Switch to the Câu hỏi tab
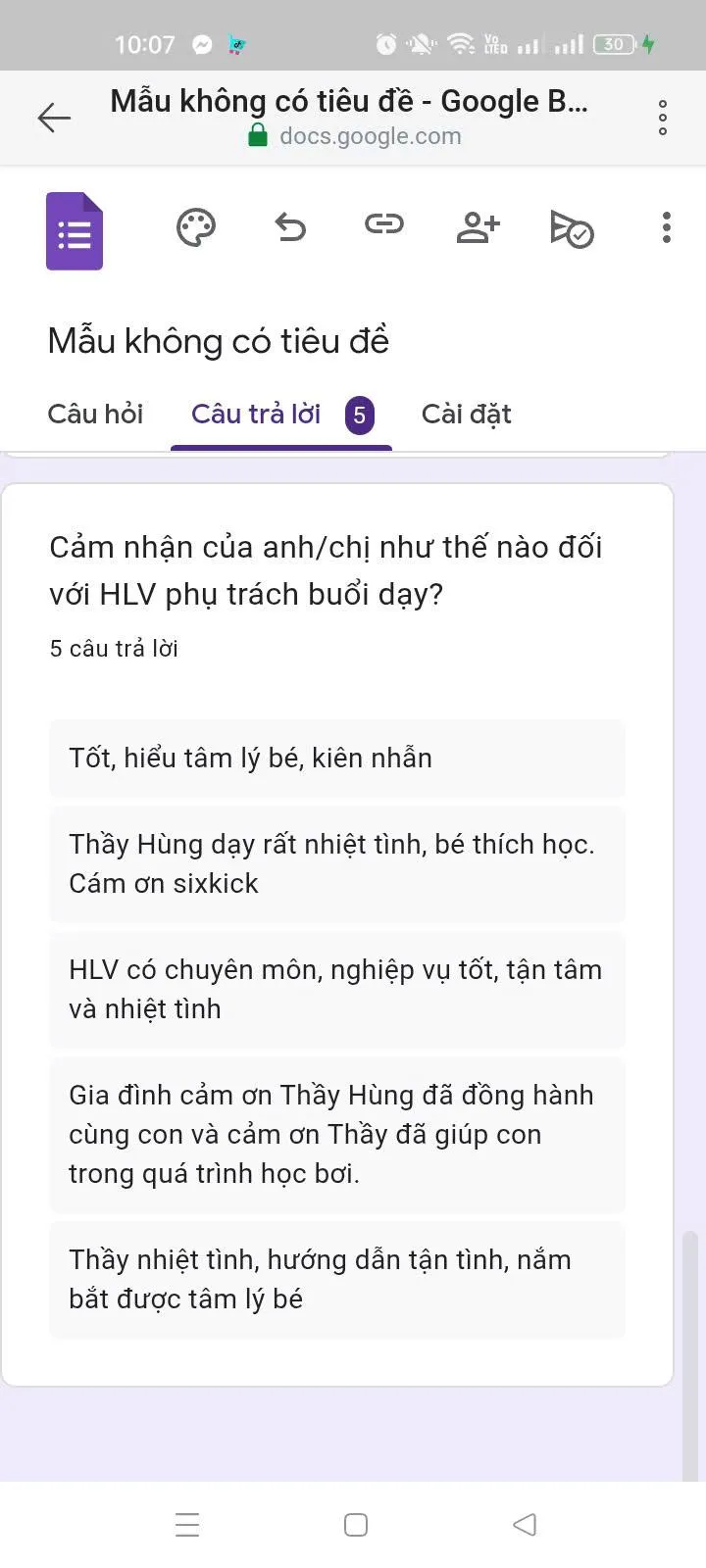The width and height of the screenshot is (706, 1568). (x=95, y=415)
